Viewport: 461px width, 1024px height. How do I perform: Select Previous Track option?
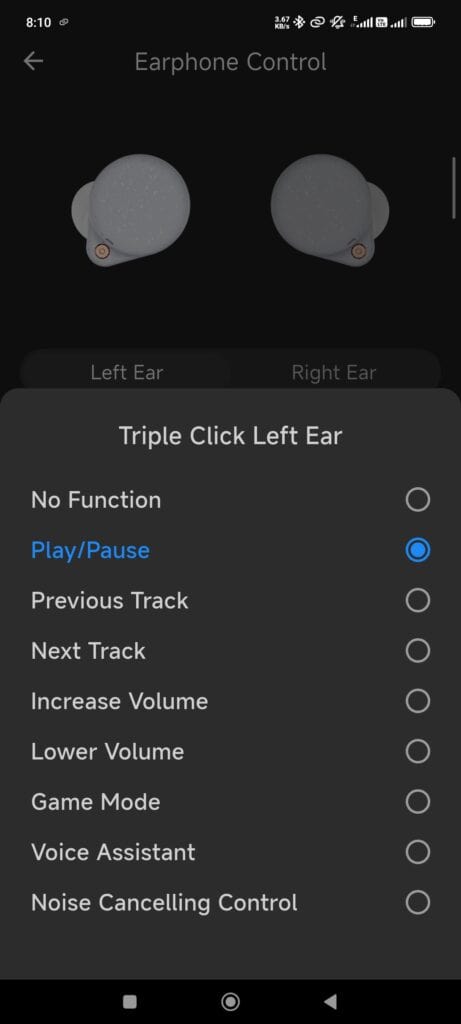pos(230,601)
